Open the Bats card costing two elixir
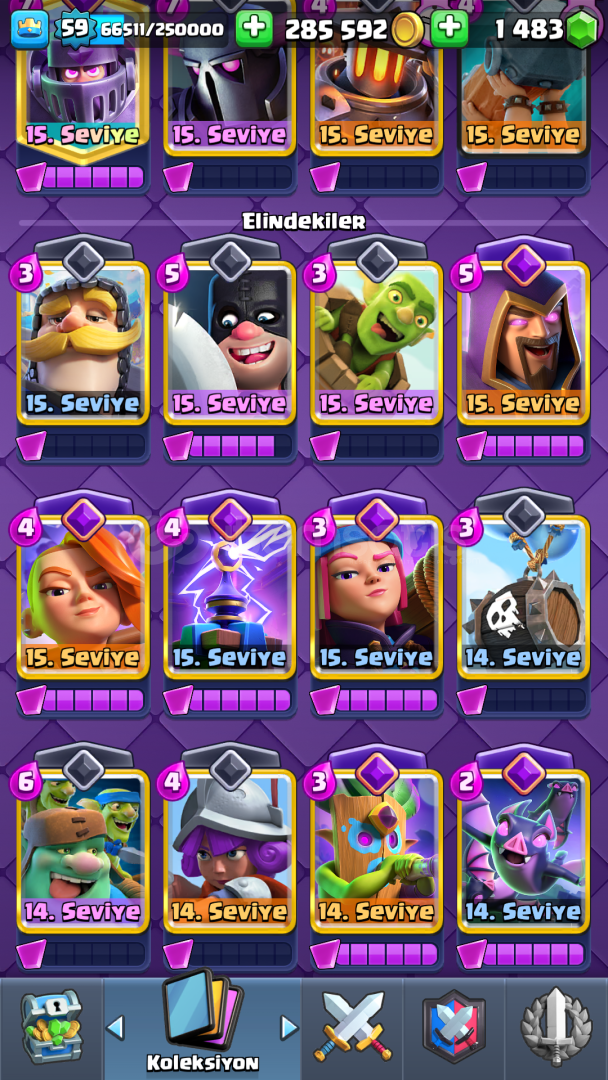This screenshot has width=608, height=1080. point(524,851)
